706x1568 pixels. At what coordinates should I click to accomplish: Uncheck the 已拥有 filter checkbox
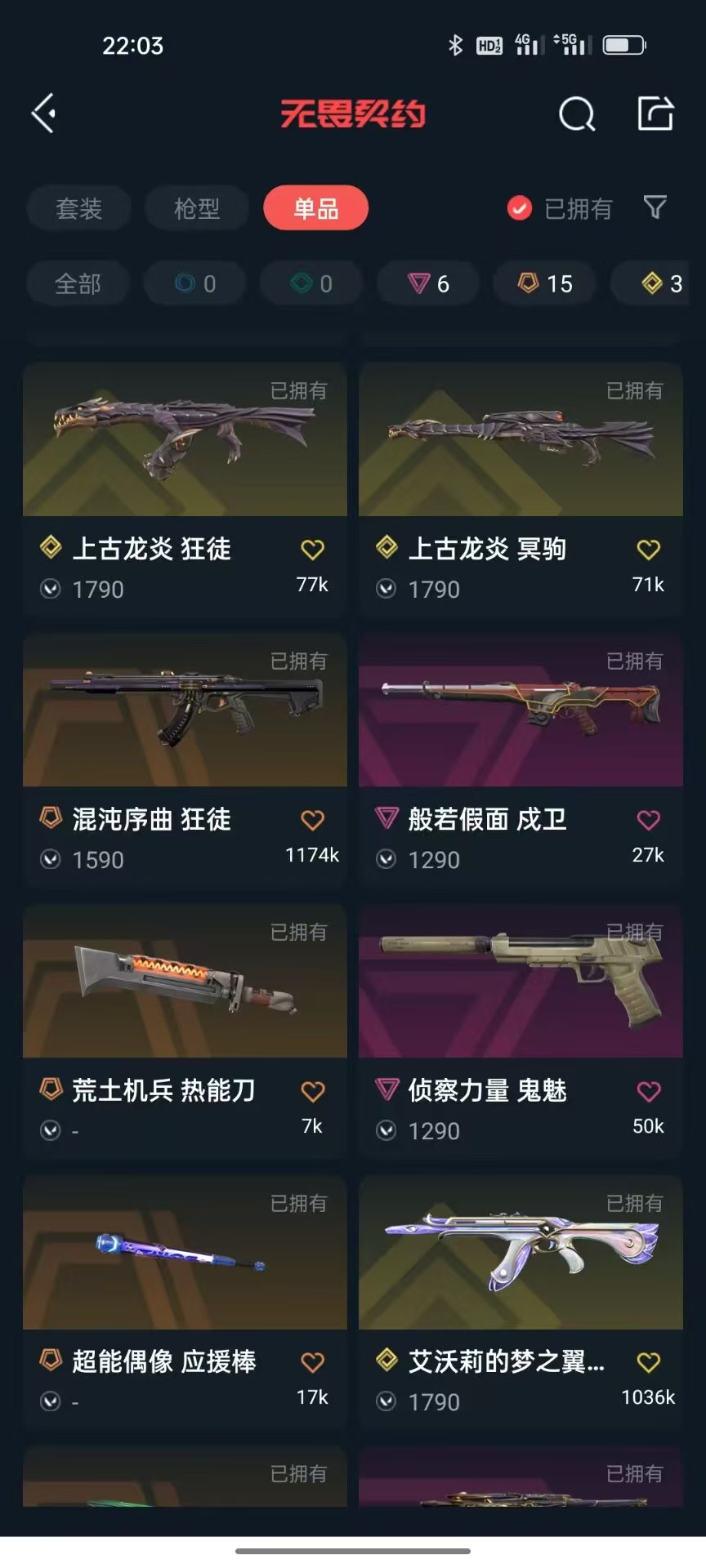click(x=520, y=208)
